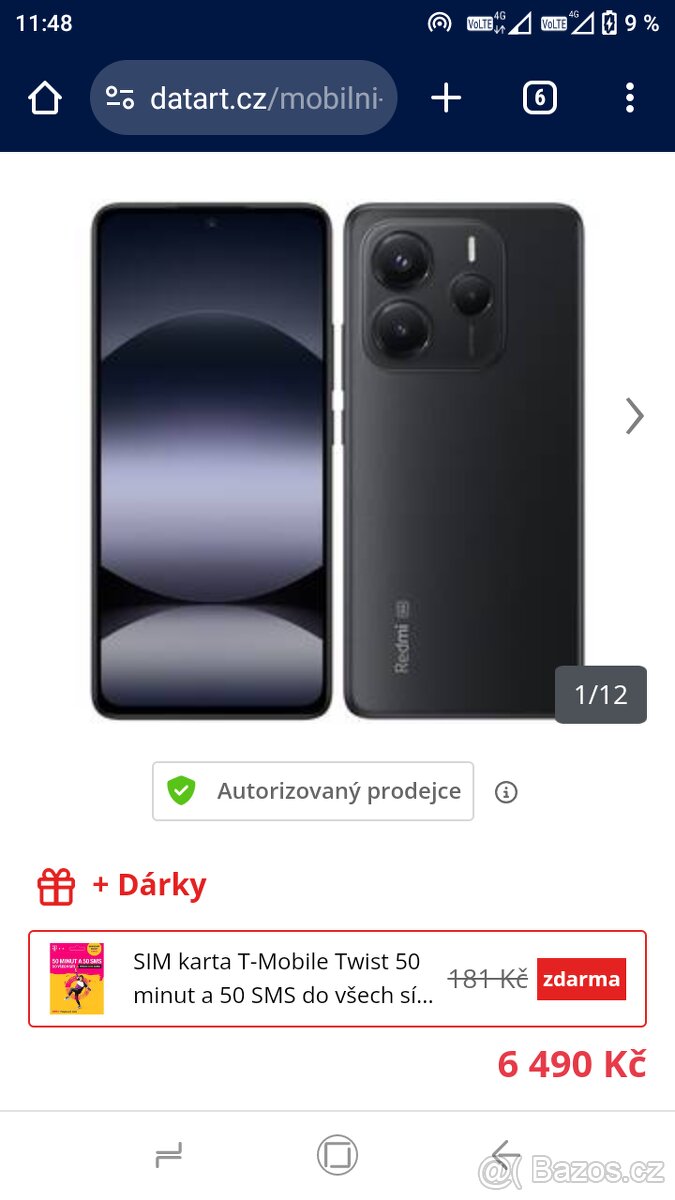675x1200 pixels.
Task: Show info about authorized seller
Action: pos(506,792)
